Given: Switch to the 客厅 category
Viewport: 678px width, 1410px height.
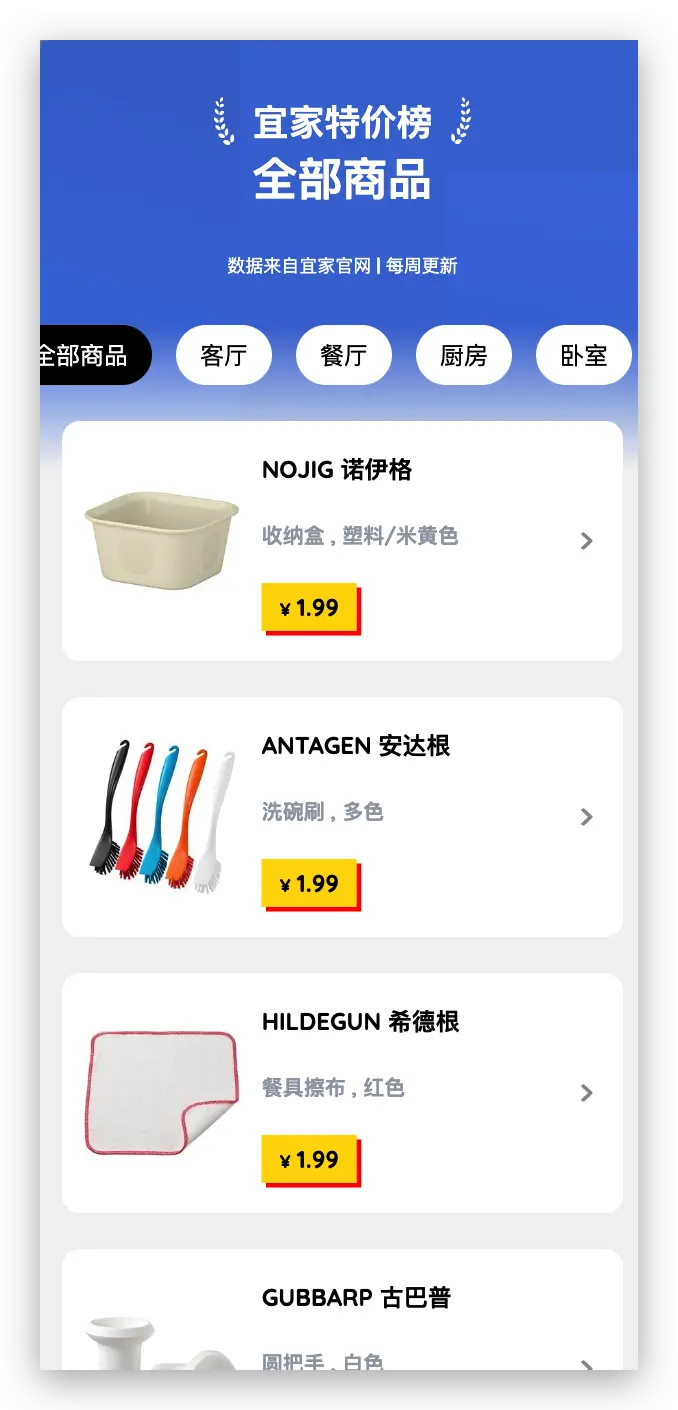Looking at the screenshot, I should (224, 355).
